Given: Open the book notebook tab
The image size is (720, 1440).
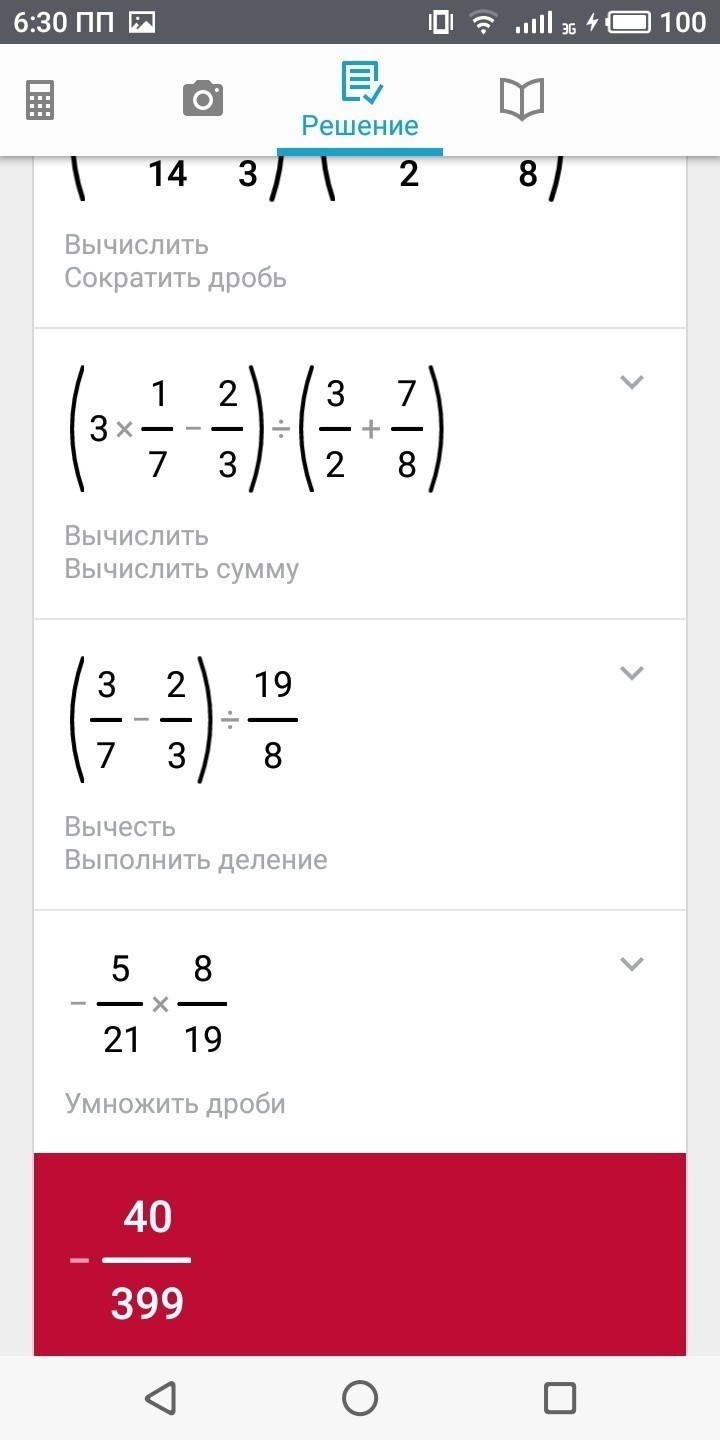Looking at the screenshot, I should pos(521,100).
